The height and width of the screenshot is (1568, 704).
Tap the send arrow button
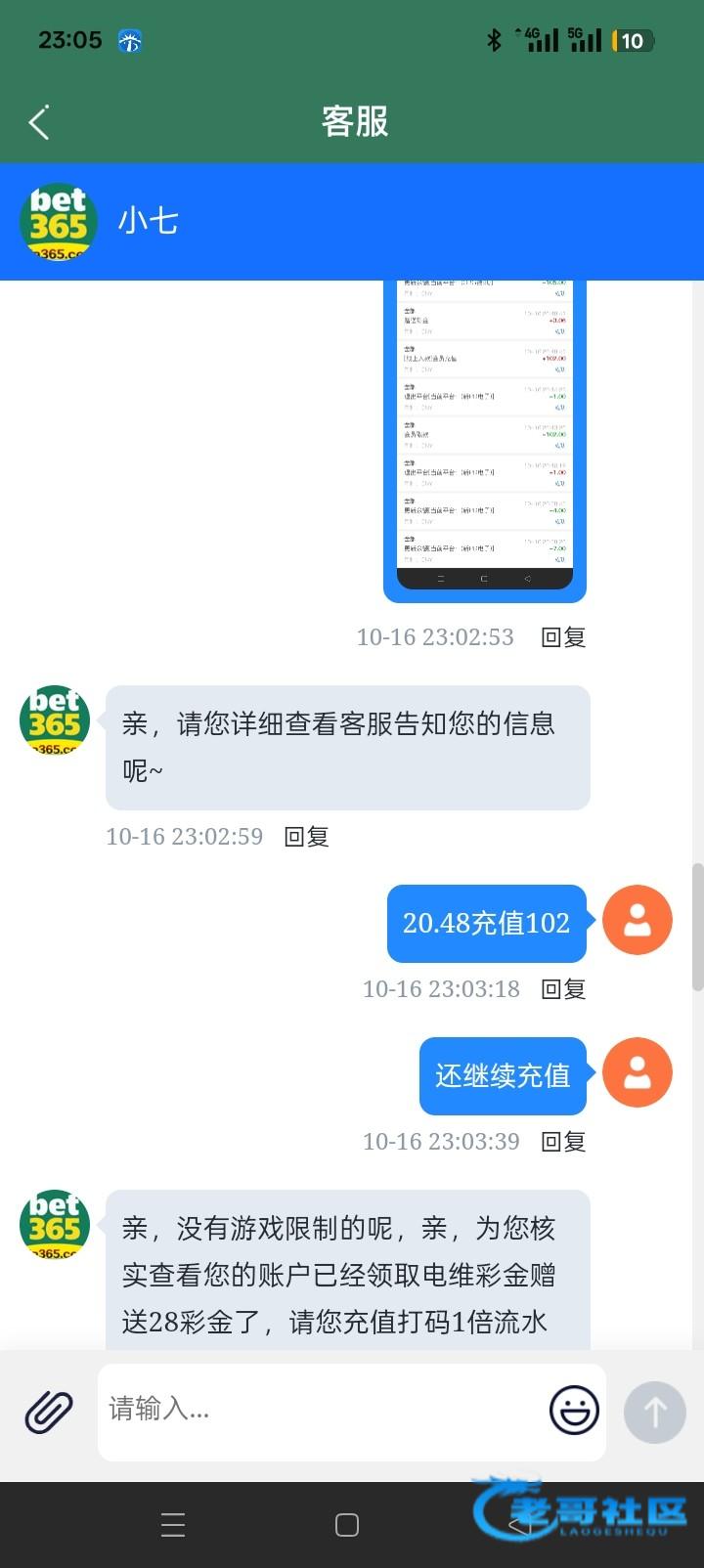click(654, 1412)
